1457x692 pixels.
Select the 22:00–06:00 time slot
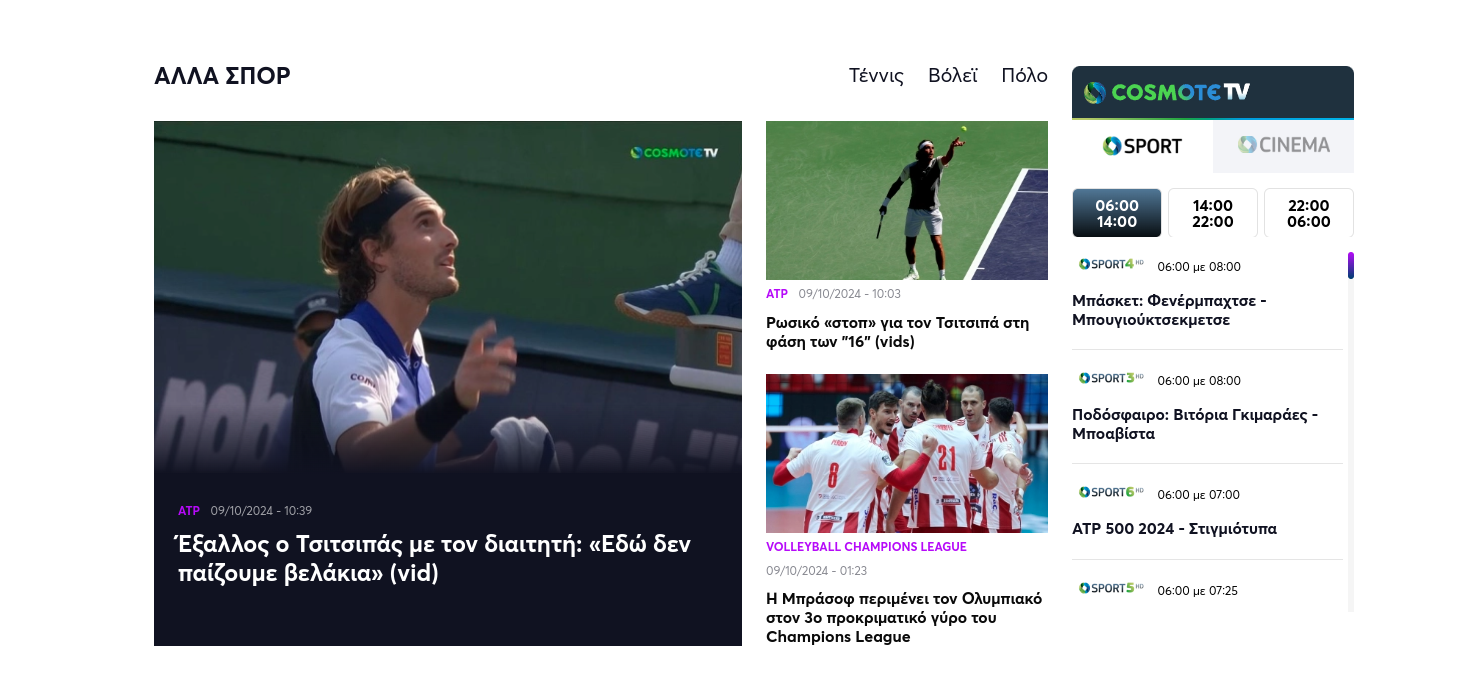(x=1308, y=213)
